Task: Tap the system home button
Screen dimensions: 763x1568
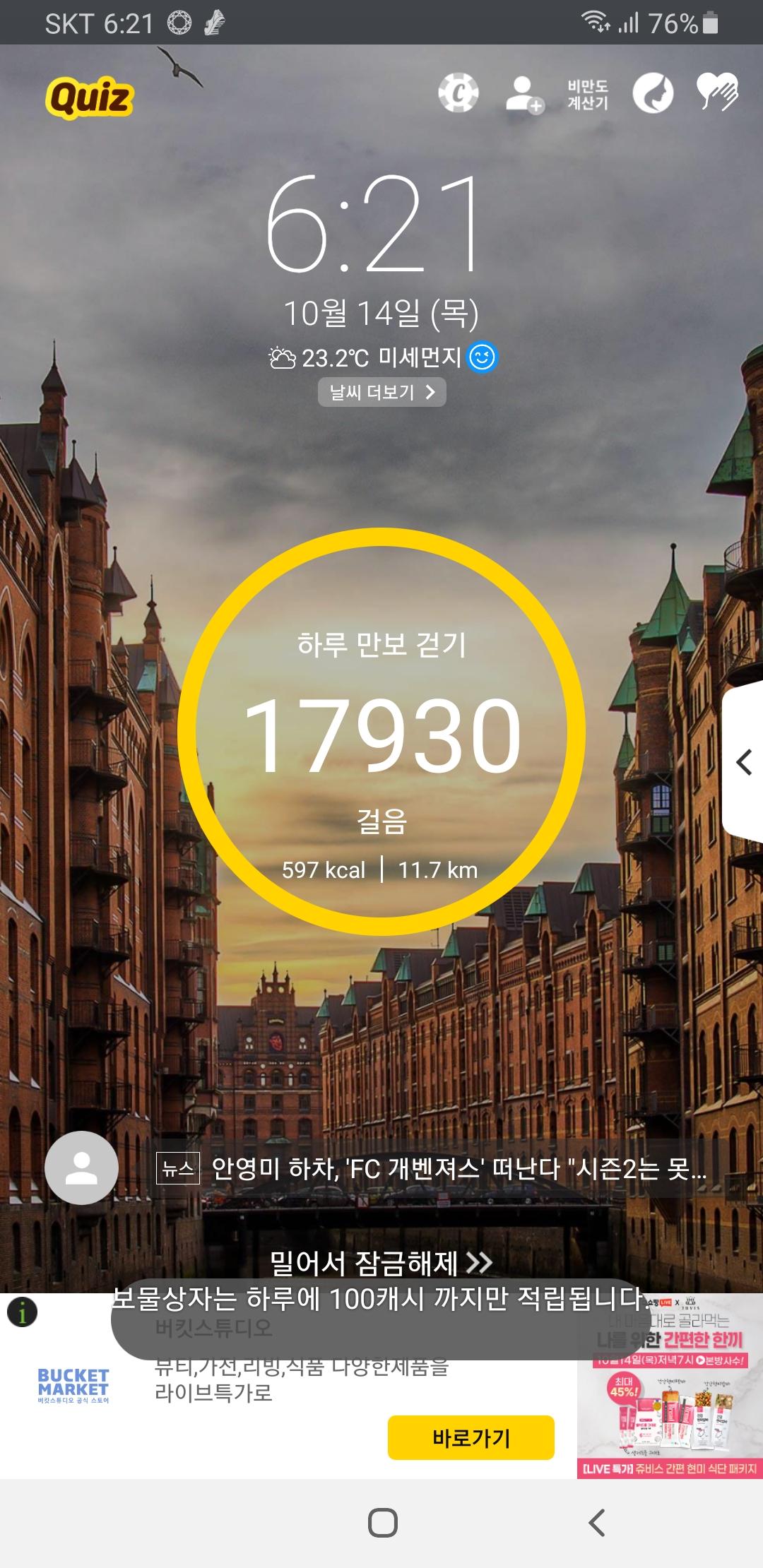Action: click(382, 1523)
